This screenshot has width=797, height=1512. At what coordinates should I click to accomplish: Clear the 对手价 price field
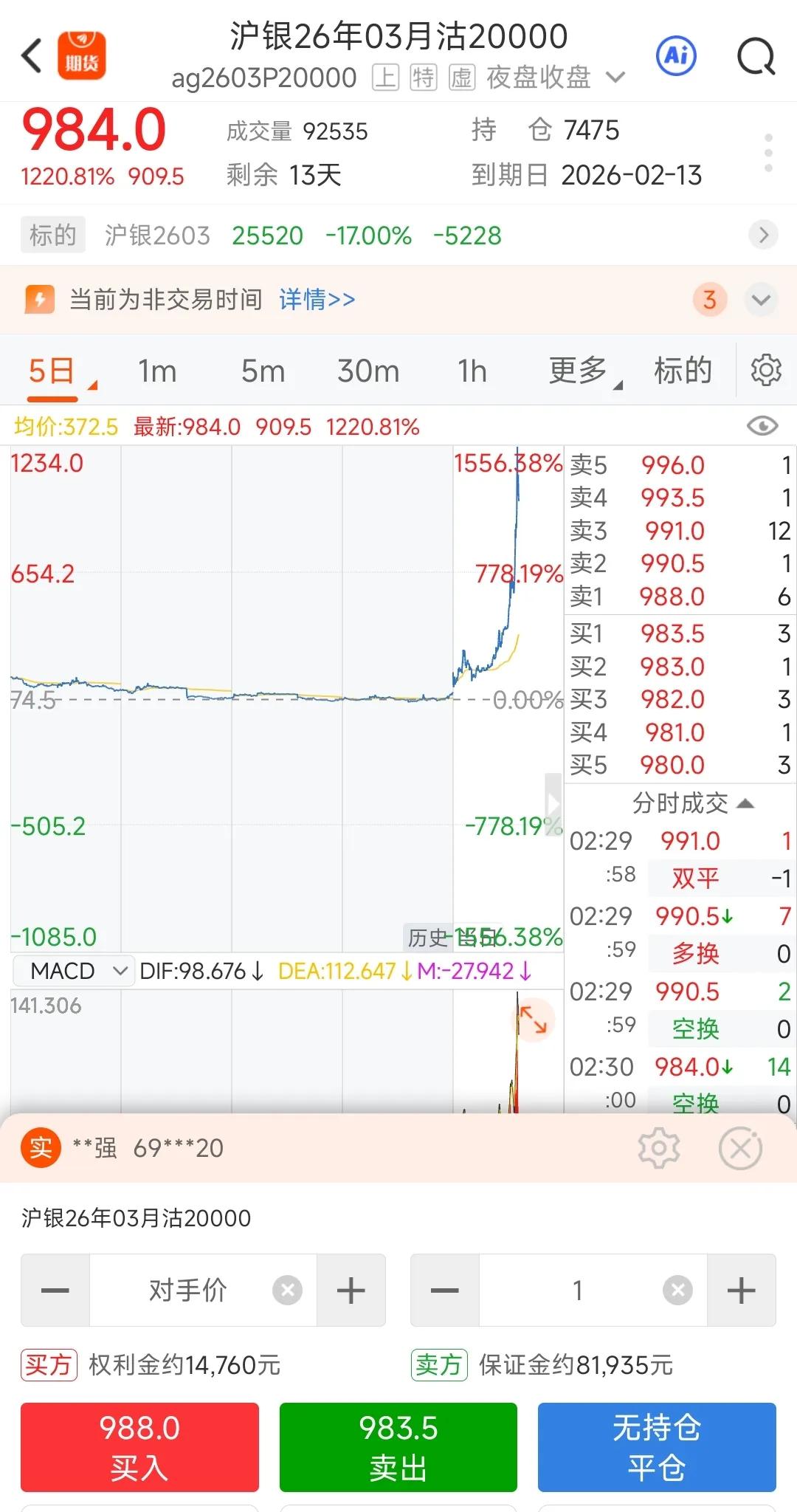(287, 1291)
